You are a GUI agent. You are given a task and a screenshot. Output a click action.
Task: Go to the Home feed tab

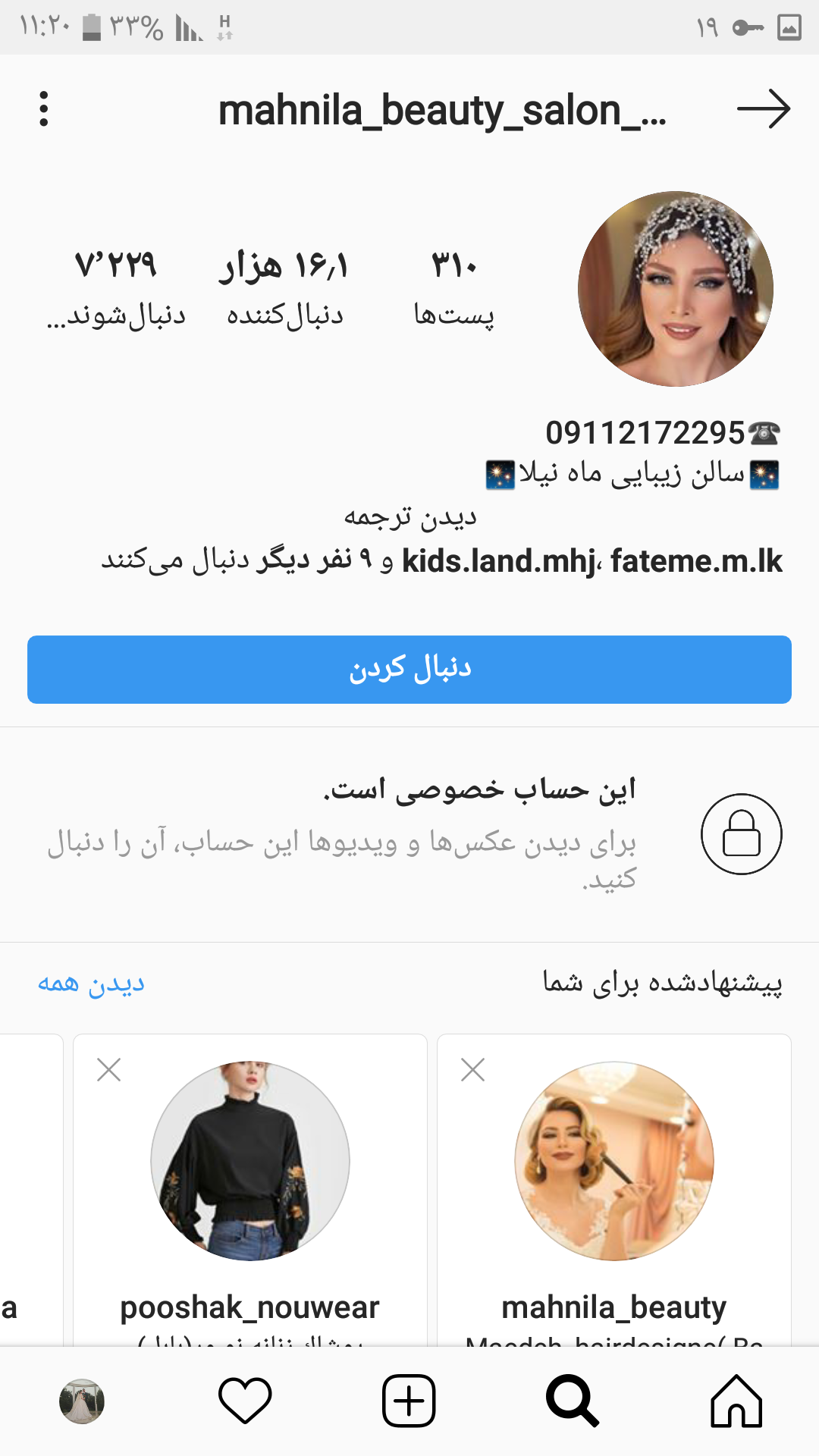click(736, 1401)
